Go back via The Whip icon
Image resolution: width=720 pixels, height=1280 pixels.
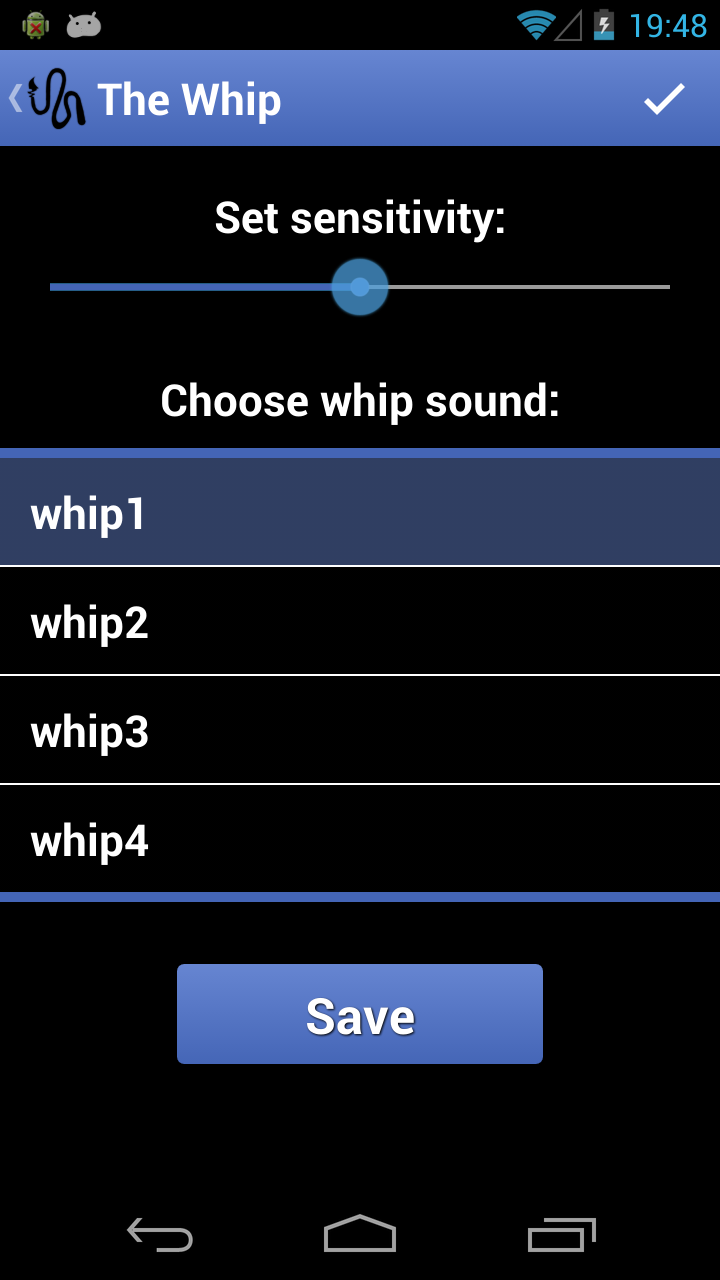coord(50,99)
